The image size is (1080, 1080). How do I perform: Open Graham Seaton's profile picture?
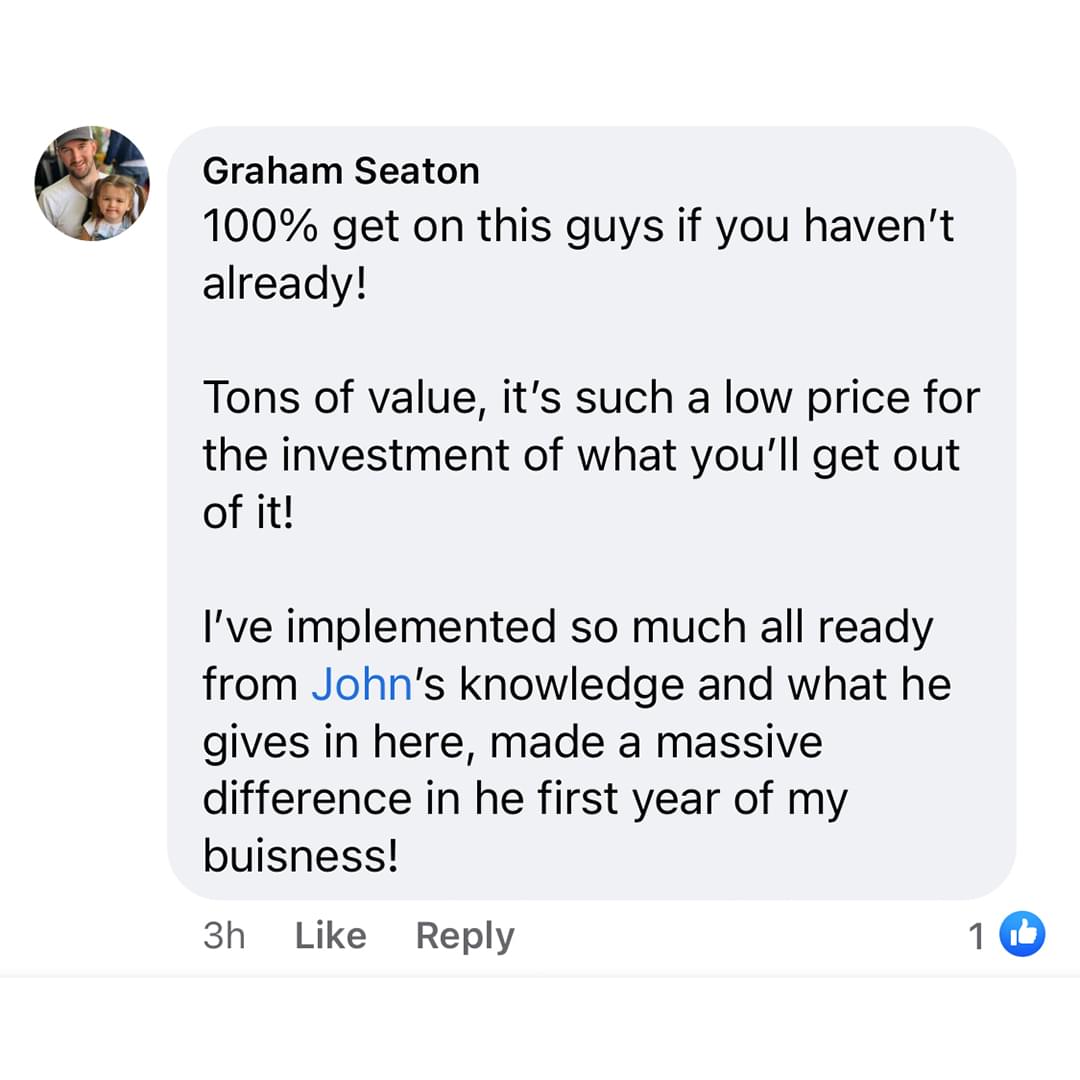pyautogui.click(x=92, y=183)
